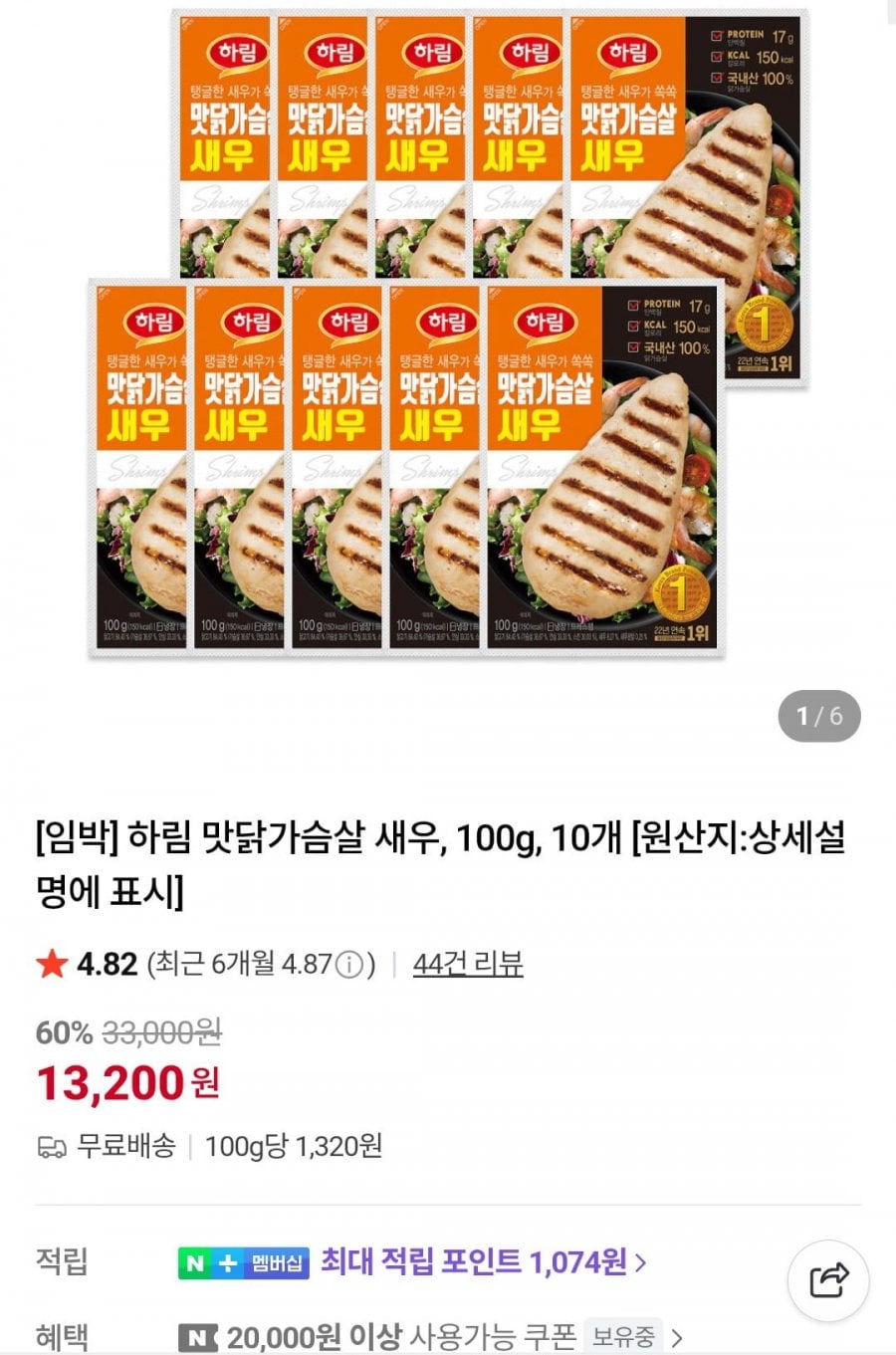Share this product

point(828,1280)
